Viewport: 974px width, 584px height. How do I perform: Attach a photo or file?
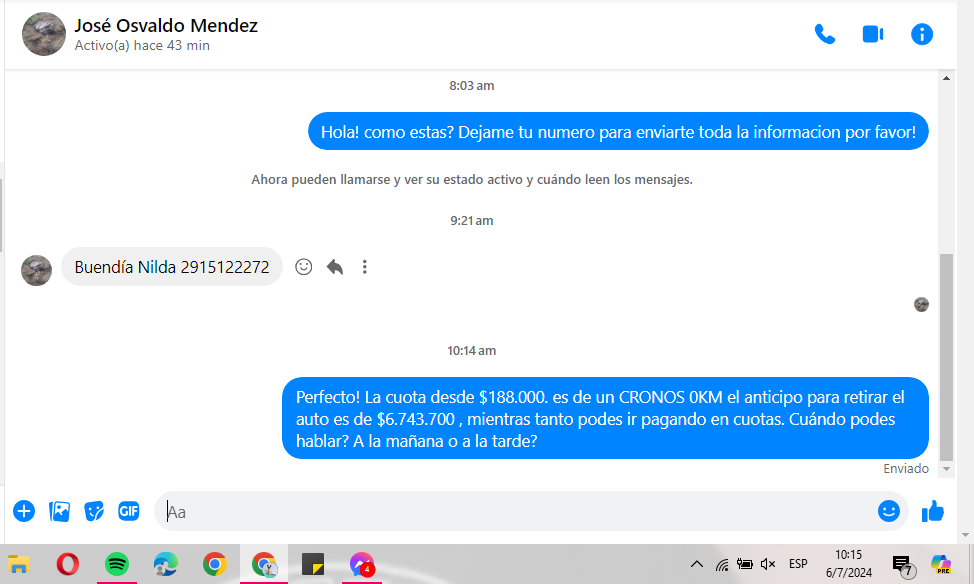click(x=60, y=511)
